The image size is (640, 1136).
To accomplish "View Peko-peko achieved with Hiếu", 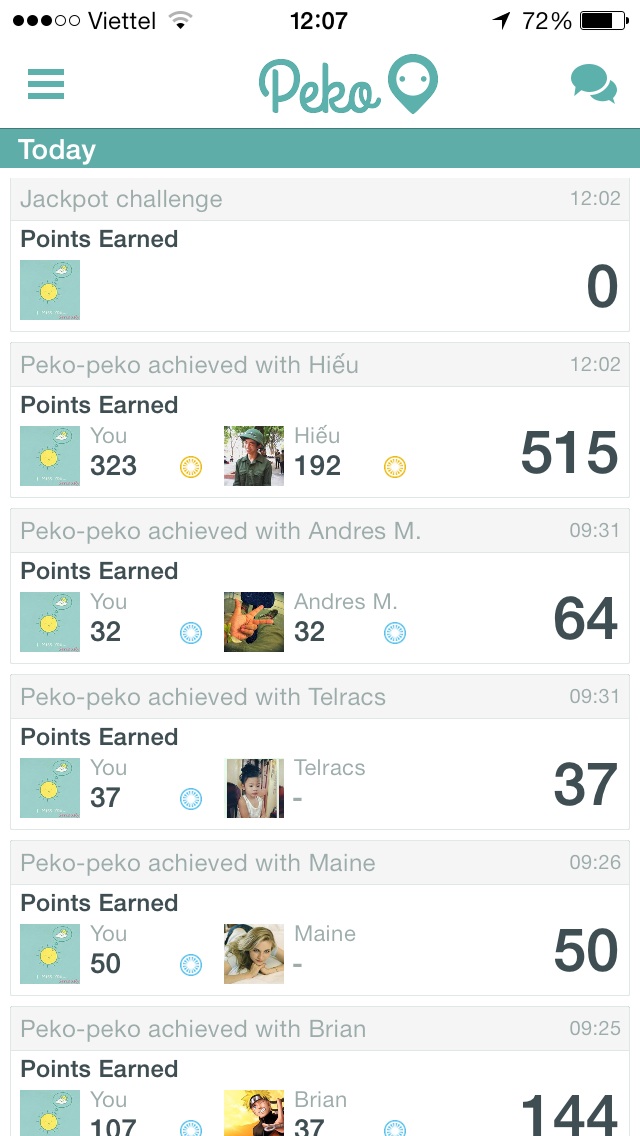I will 320,420.
